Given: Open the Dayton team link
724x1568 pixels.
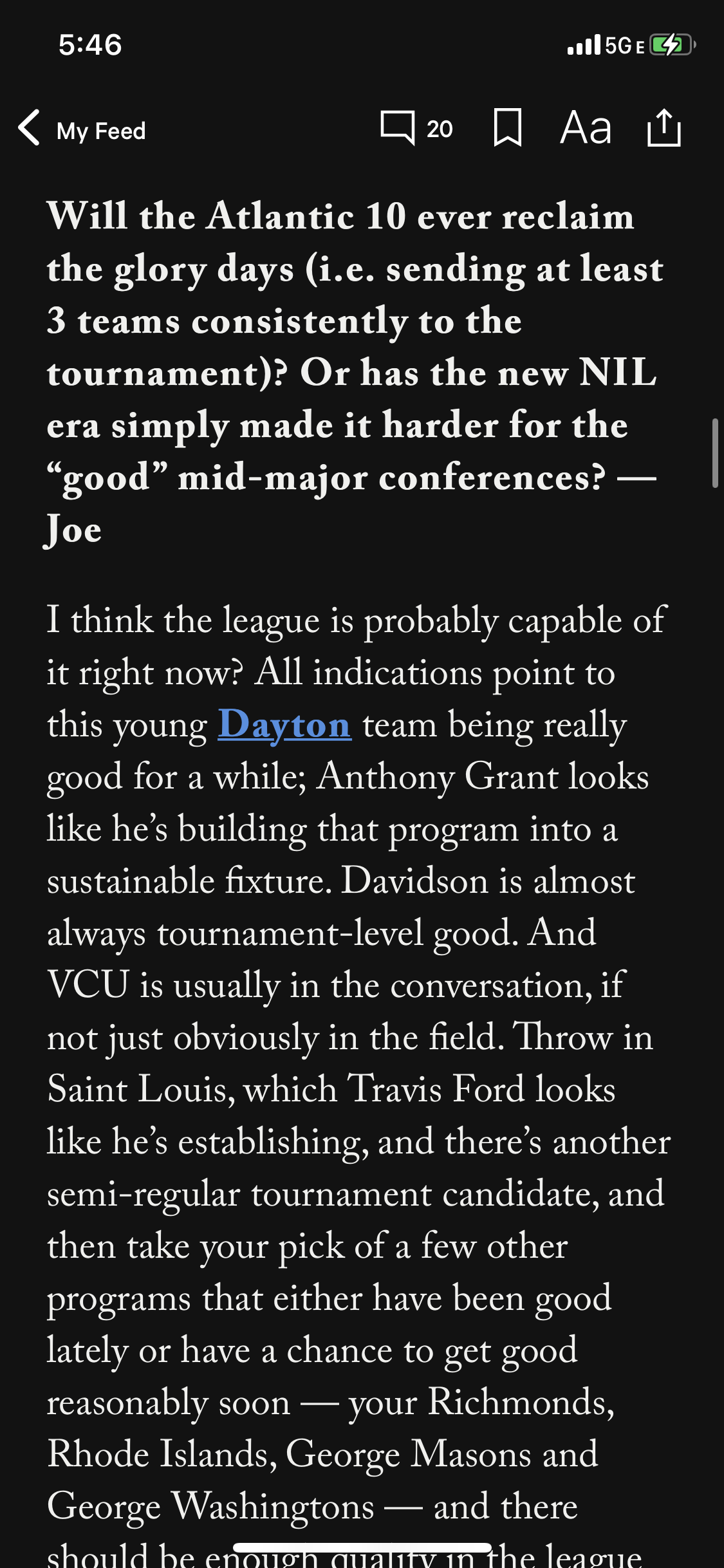Looking at the screenshot, I should (284, 725).
